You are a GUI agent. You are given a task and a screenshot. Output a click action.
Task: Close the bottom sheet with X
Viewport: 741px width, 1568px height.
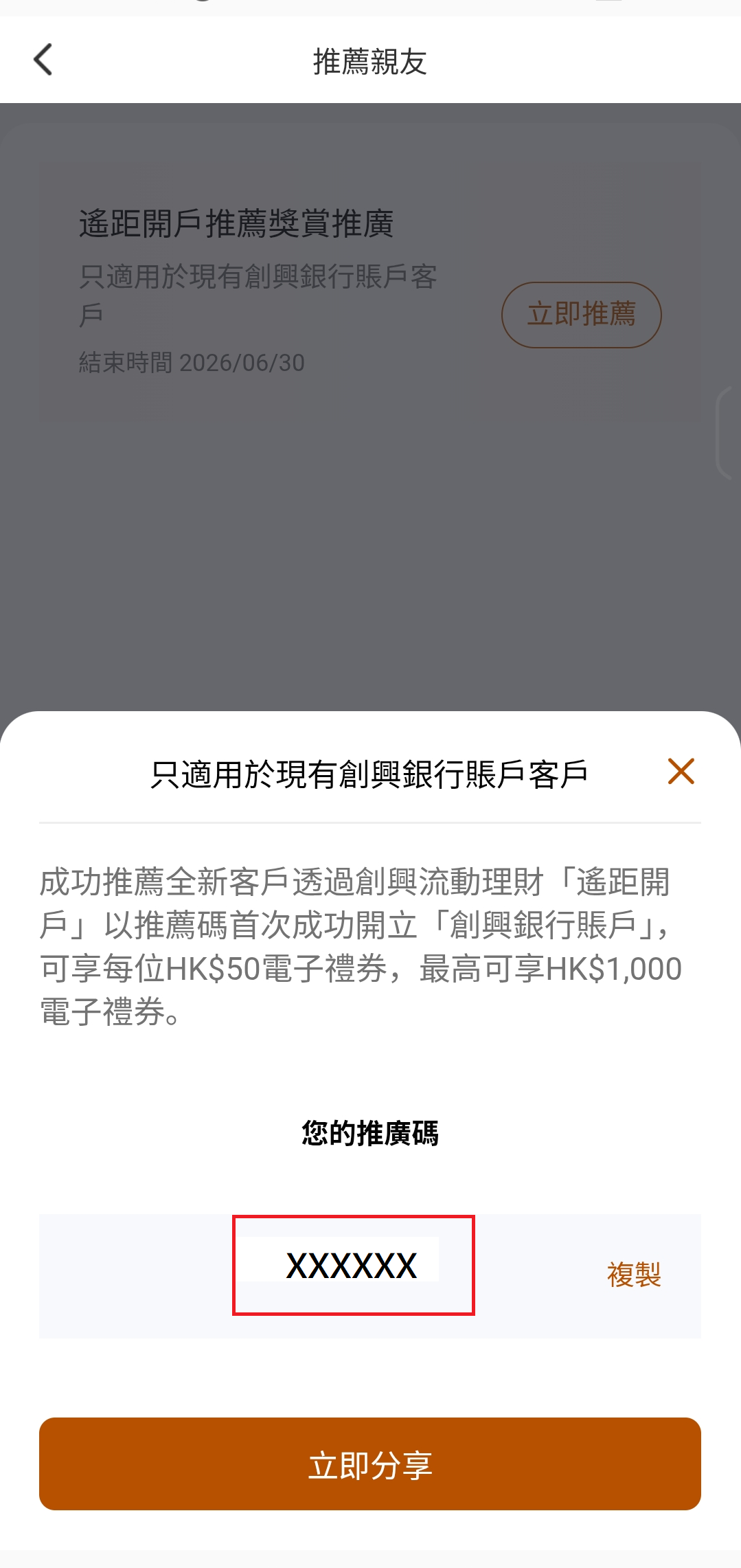pyautogui.click(x=681, y=771)
